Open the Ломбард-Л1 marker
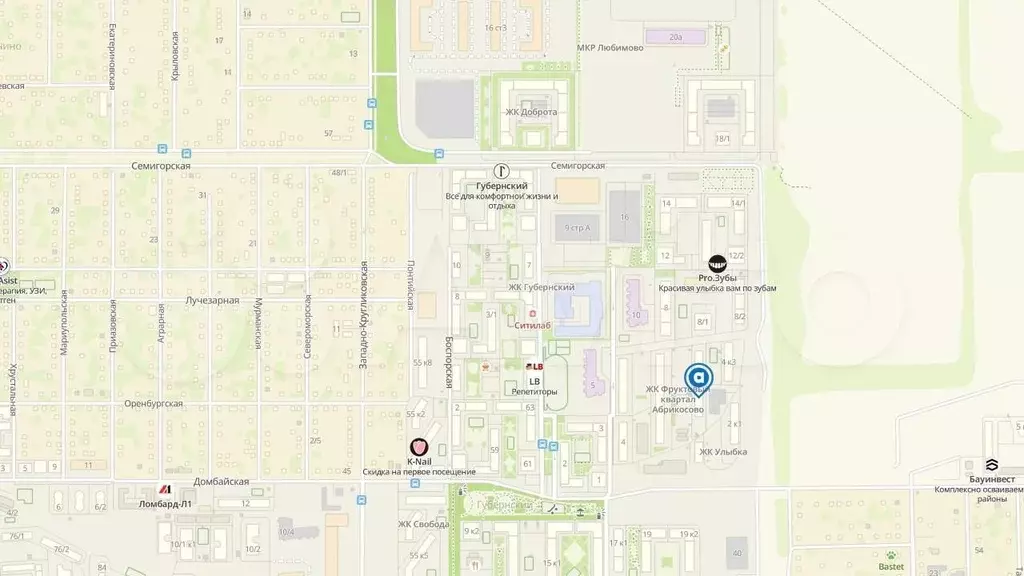 [x=163, y=489]
